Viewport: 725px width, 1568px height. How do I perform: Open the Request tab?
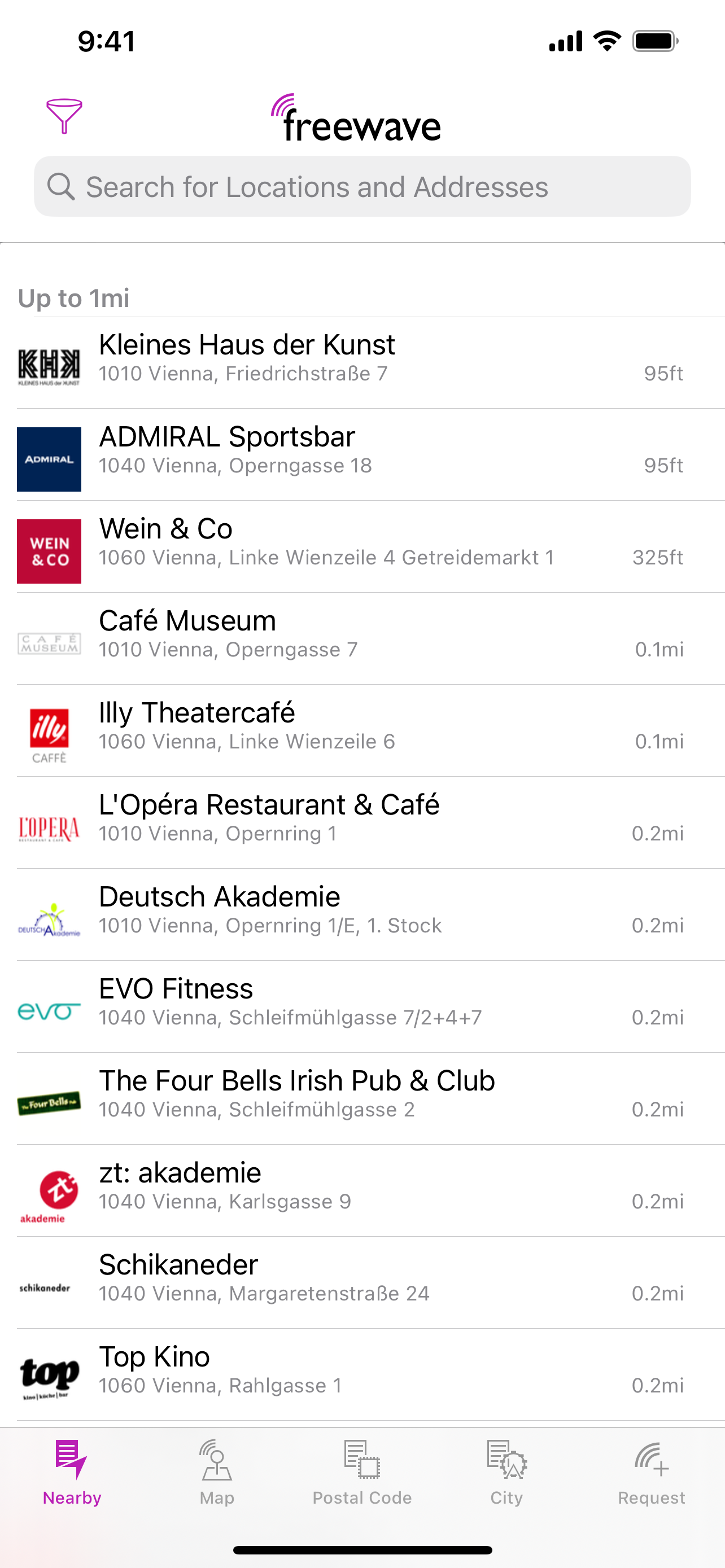(652, 1472)
